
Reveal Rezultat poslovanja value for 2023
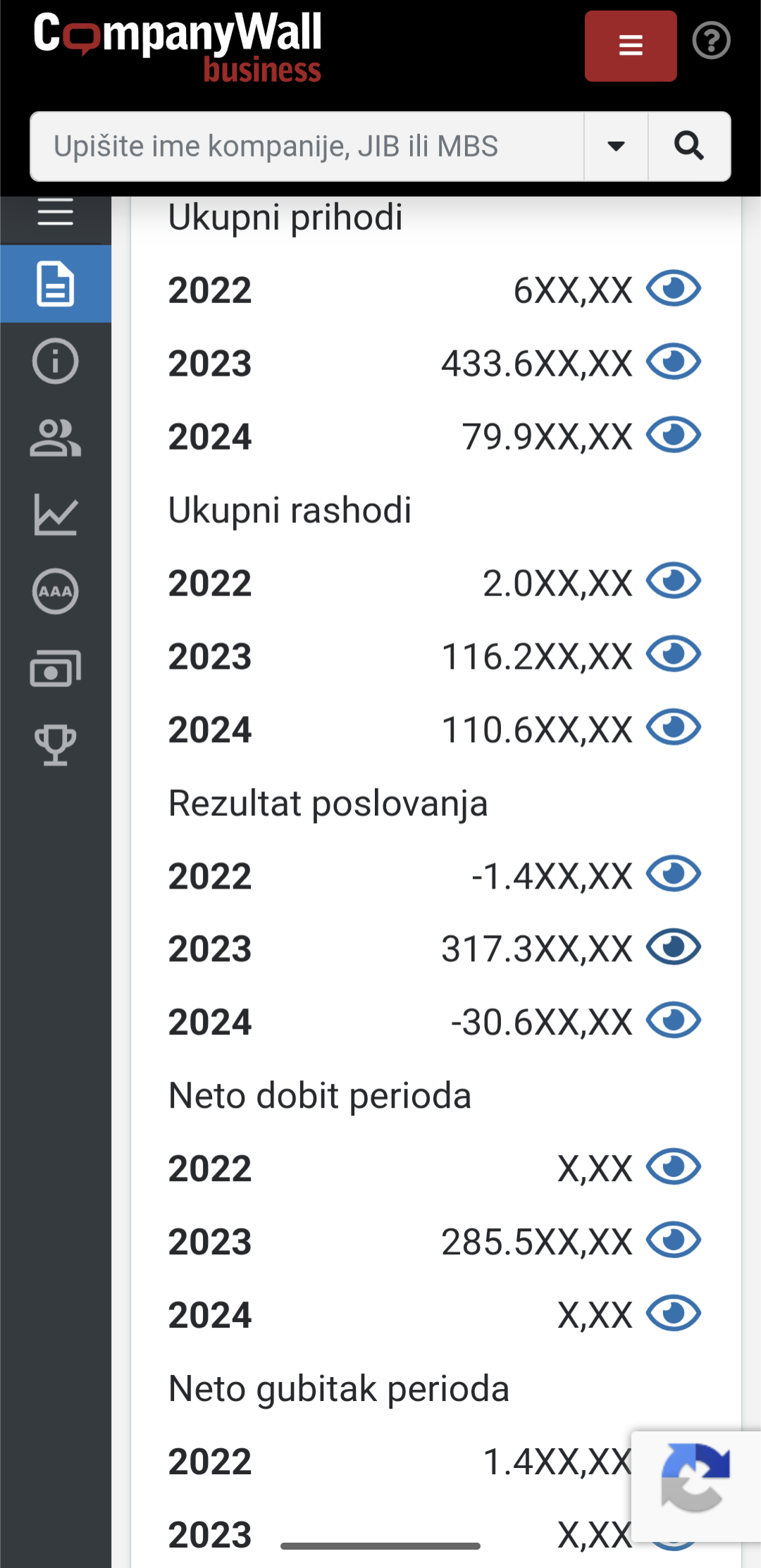point(674,947)
